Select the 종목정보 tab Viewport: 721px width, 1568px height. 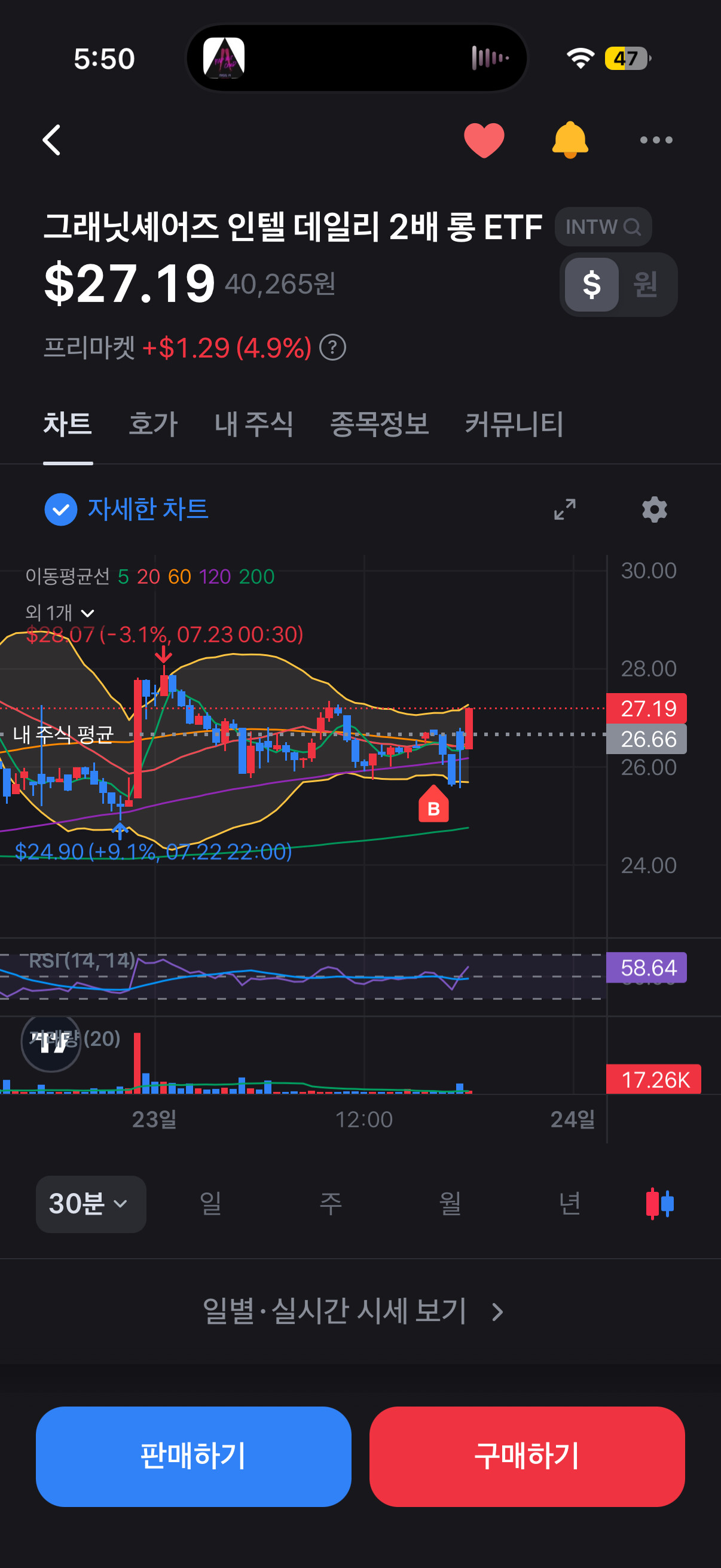tap(379, 423)
